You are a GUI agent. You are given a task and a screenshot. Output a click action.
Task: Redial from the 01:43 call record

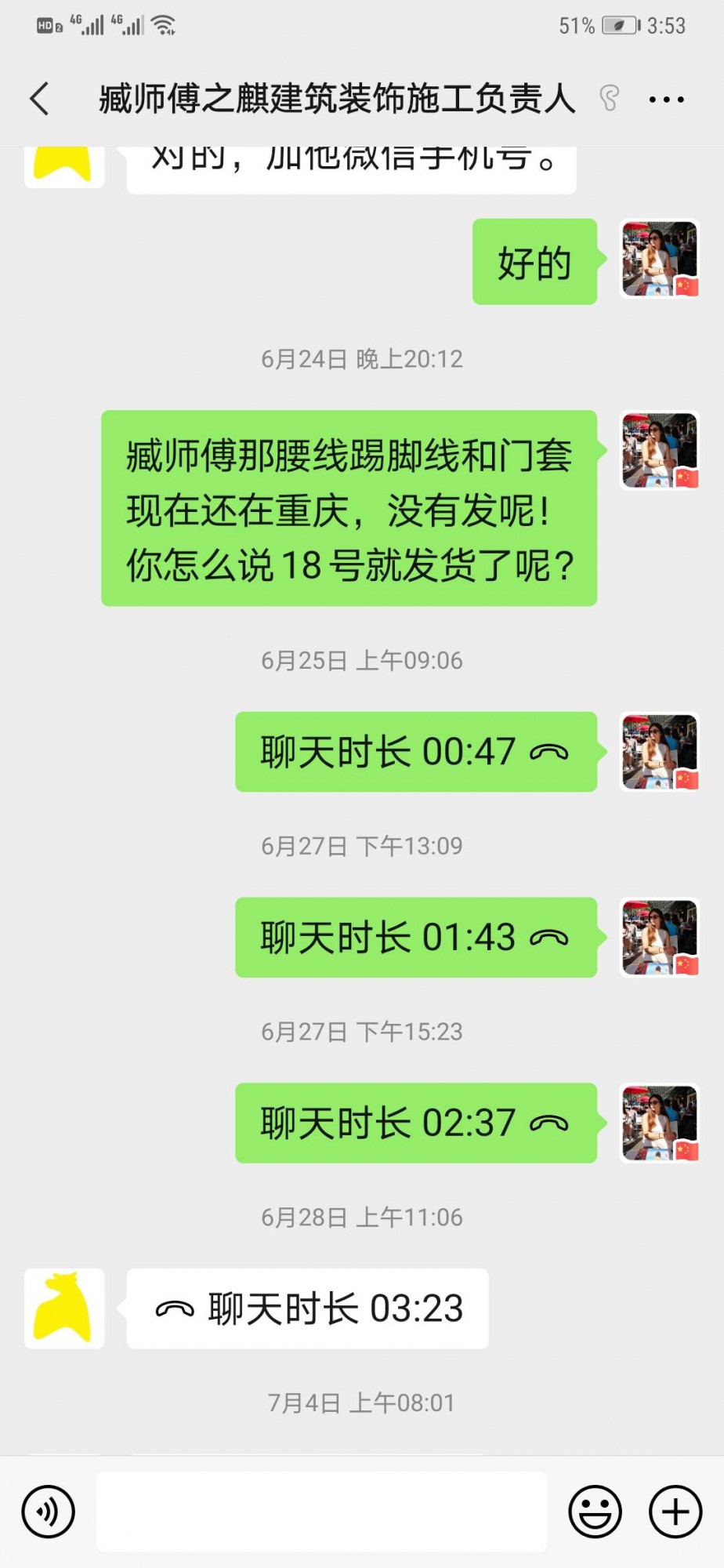tap(416, 938)
